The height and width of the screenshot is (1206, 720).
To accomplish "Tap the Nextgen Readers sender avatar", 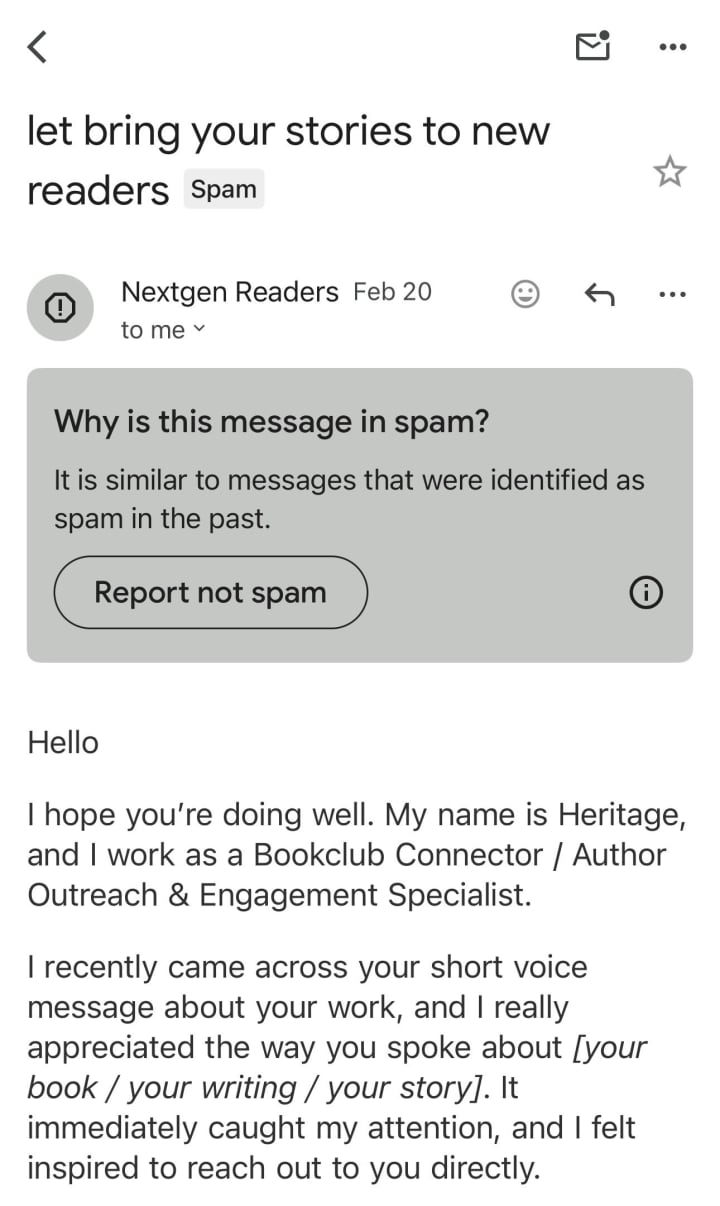I will (60, 309).
